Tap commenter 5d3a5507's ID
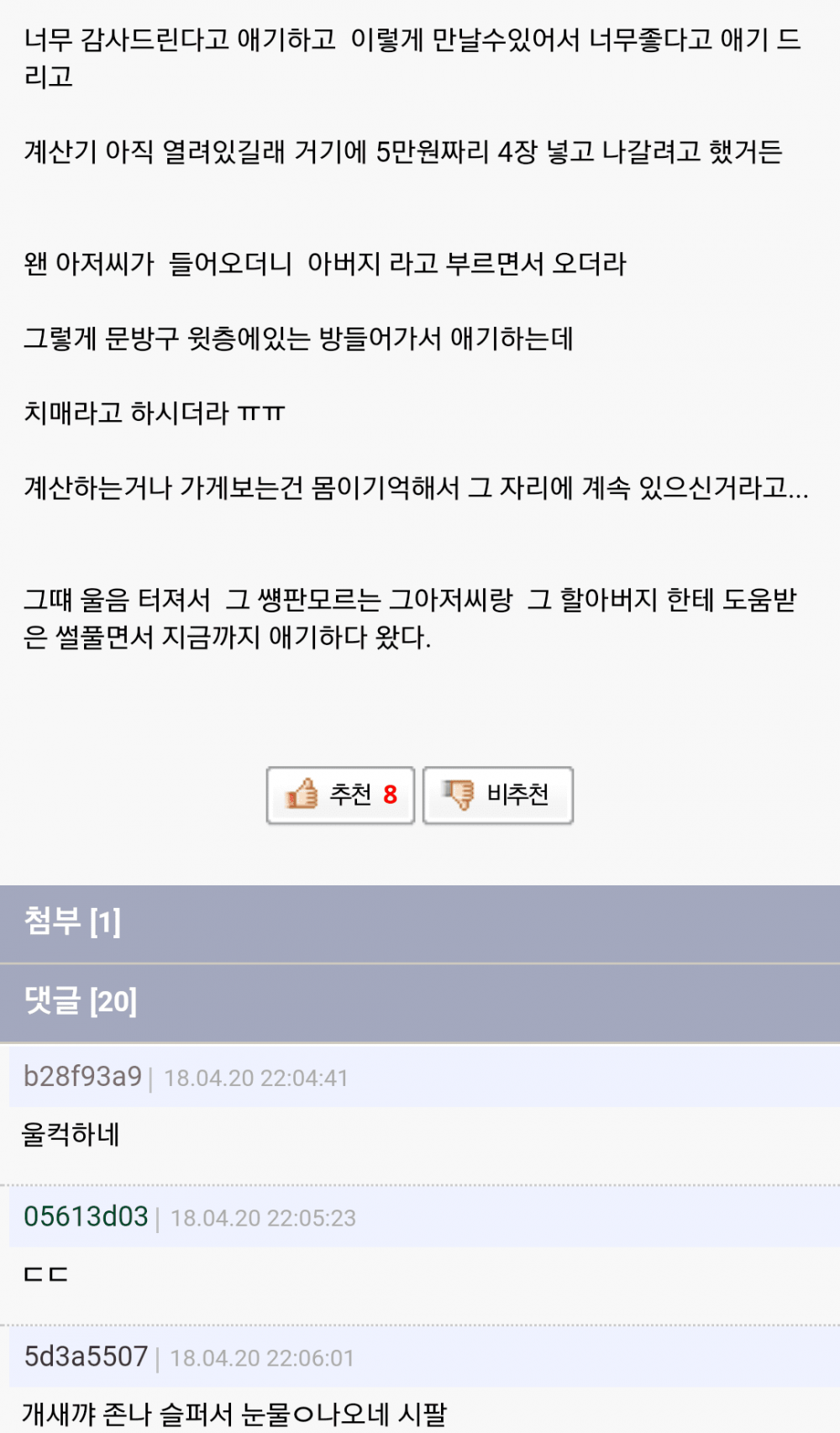Screen dimensions: 840x1433 [86, 1357]
